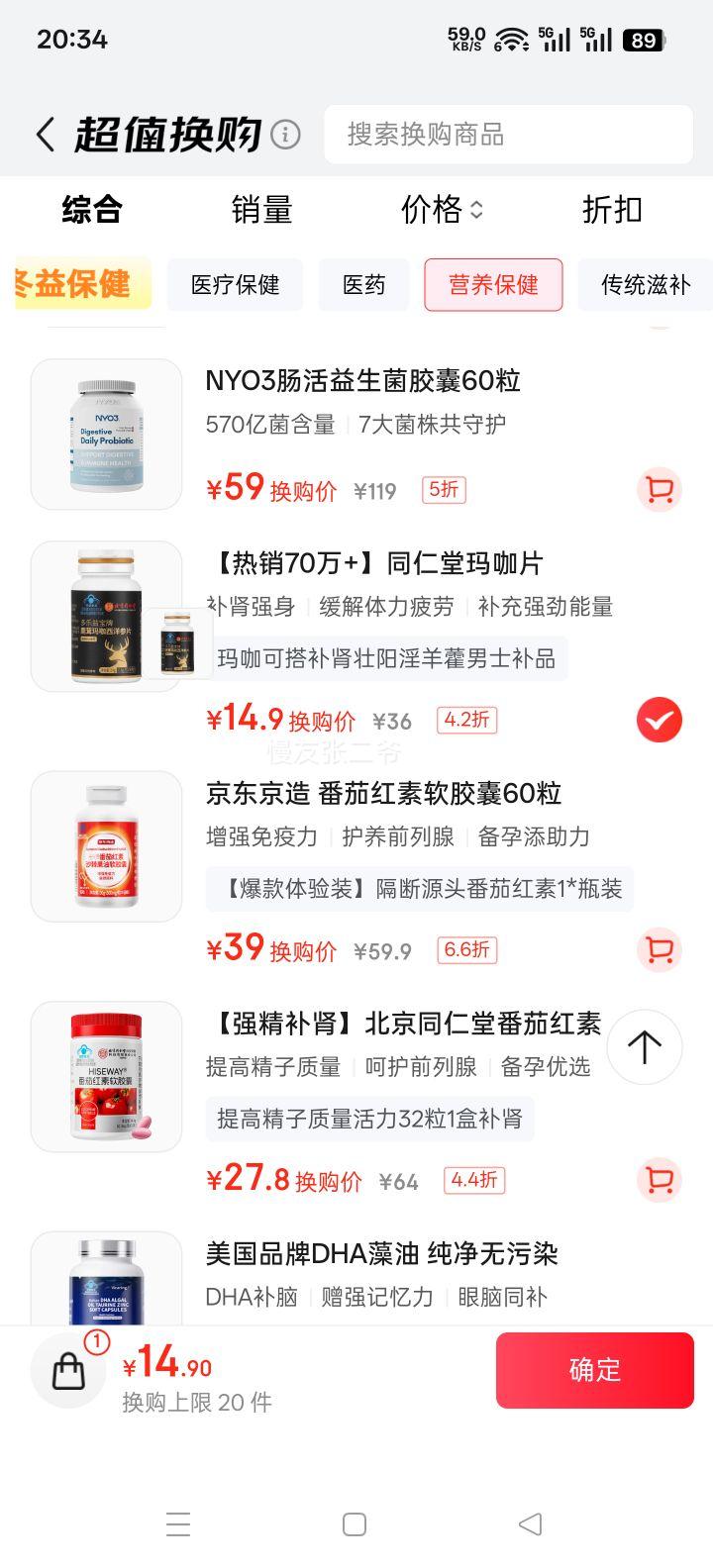Click the cart icon on NYO3肠活益生菌 row
The image size is (713, 1568).
(660, 490)
